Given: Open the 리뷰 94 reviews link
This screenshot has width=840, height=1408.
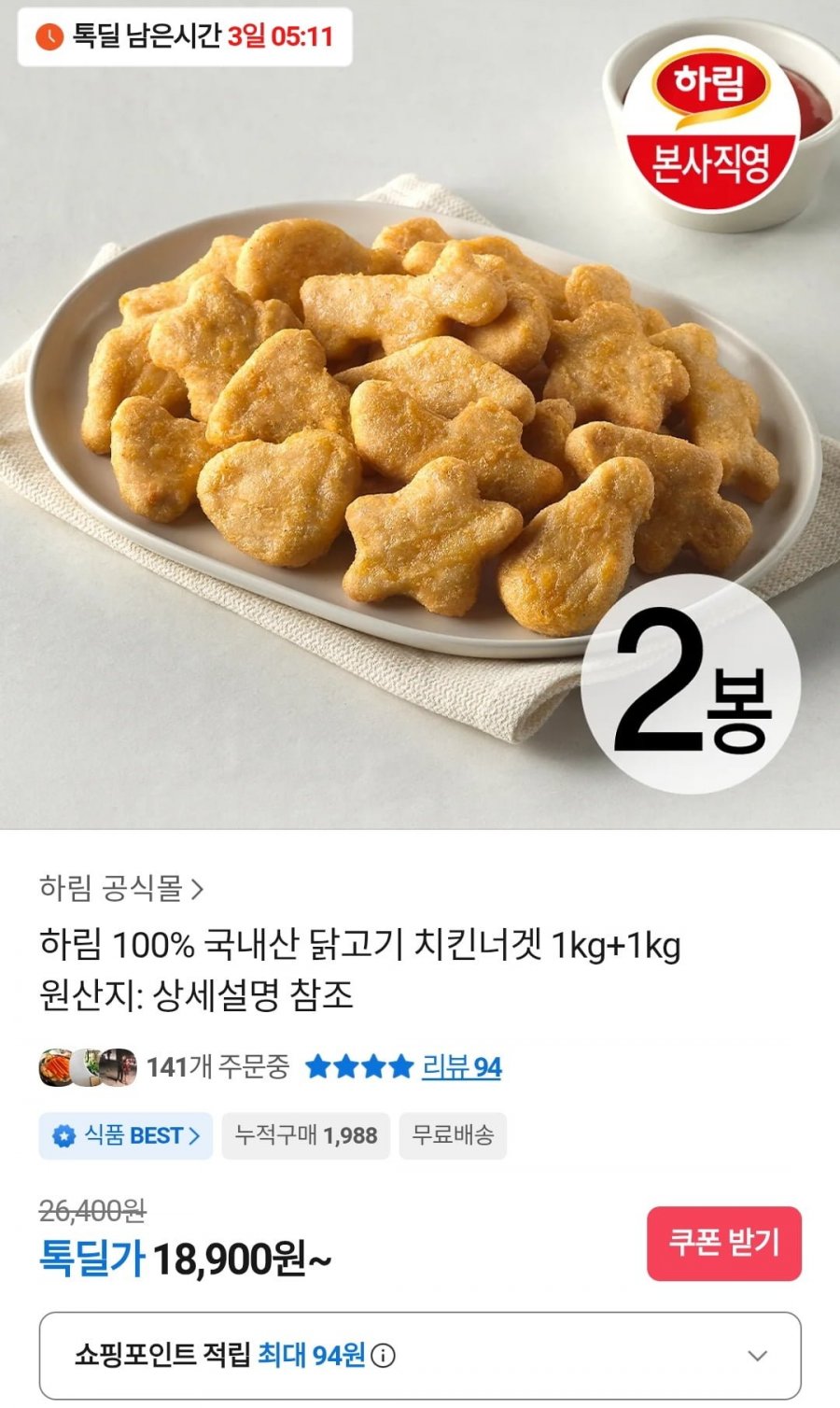Looking at the screenshot, I should (461, 1067).
